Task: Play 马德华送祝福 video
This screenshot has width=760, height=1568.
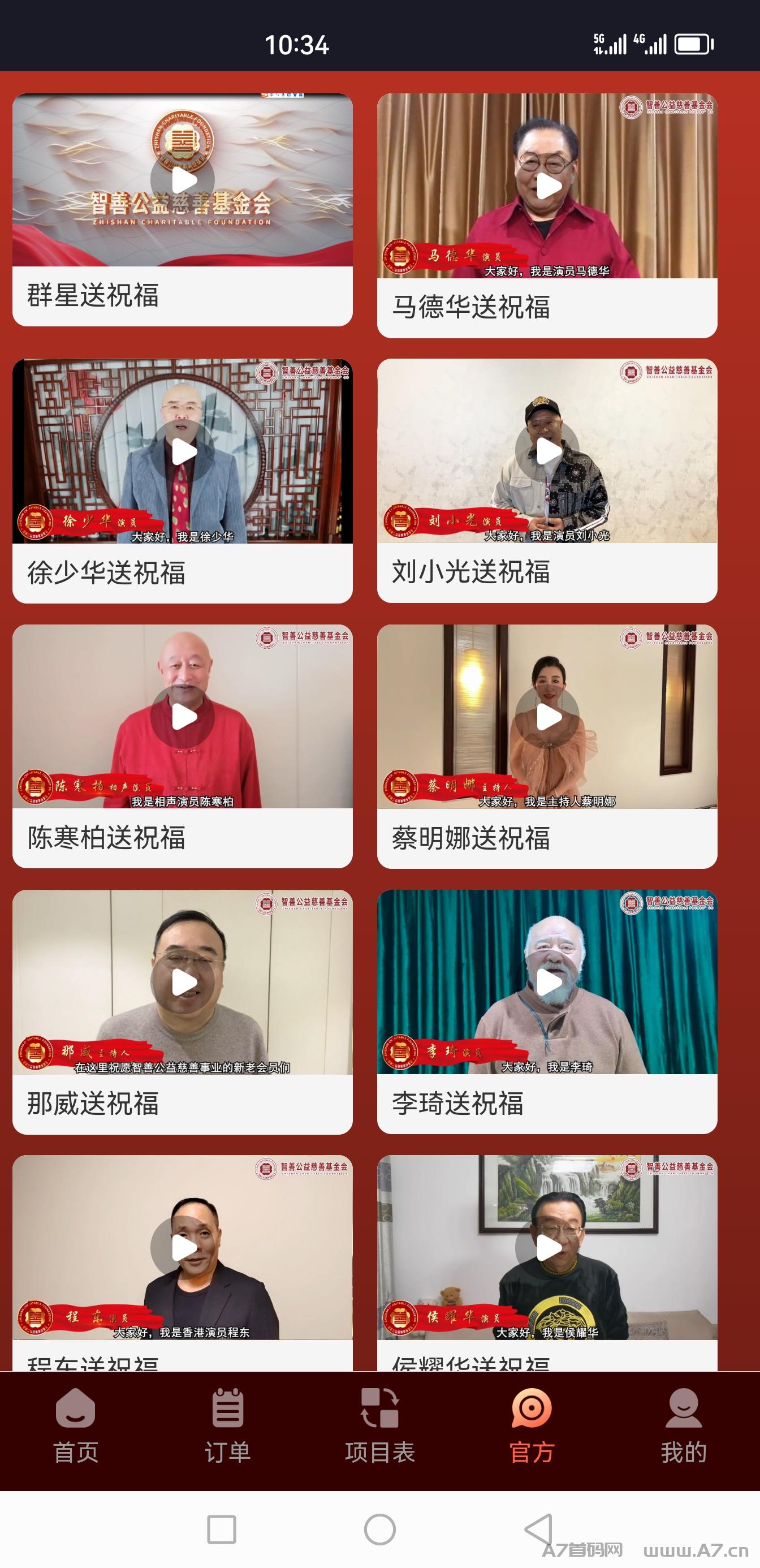Action: 547,186
